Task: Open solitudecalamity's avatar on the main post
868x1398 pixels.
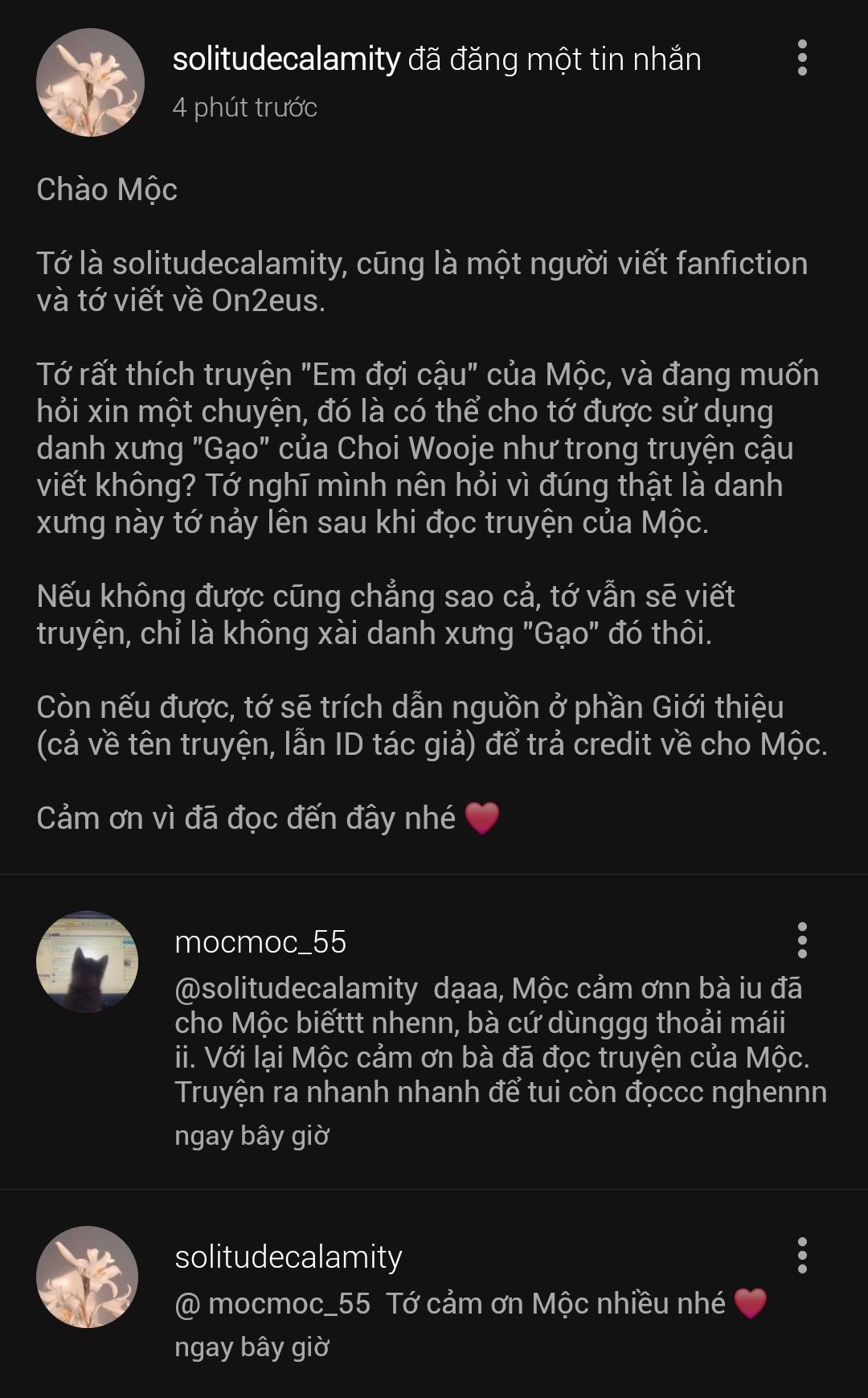Action: pos(90,82)
